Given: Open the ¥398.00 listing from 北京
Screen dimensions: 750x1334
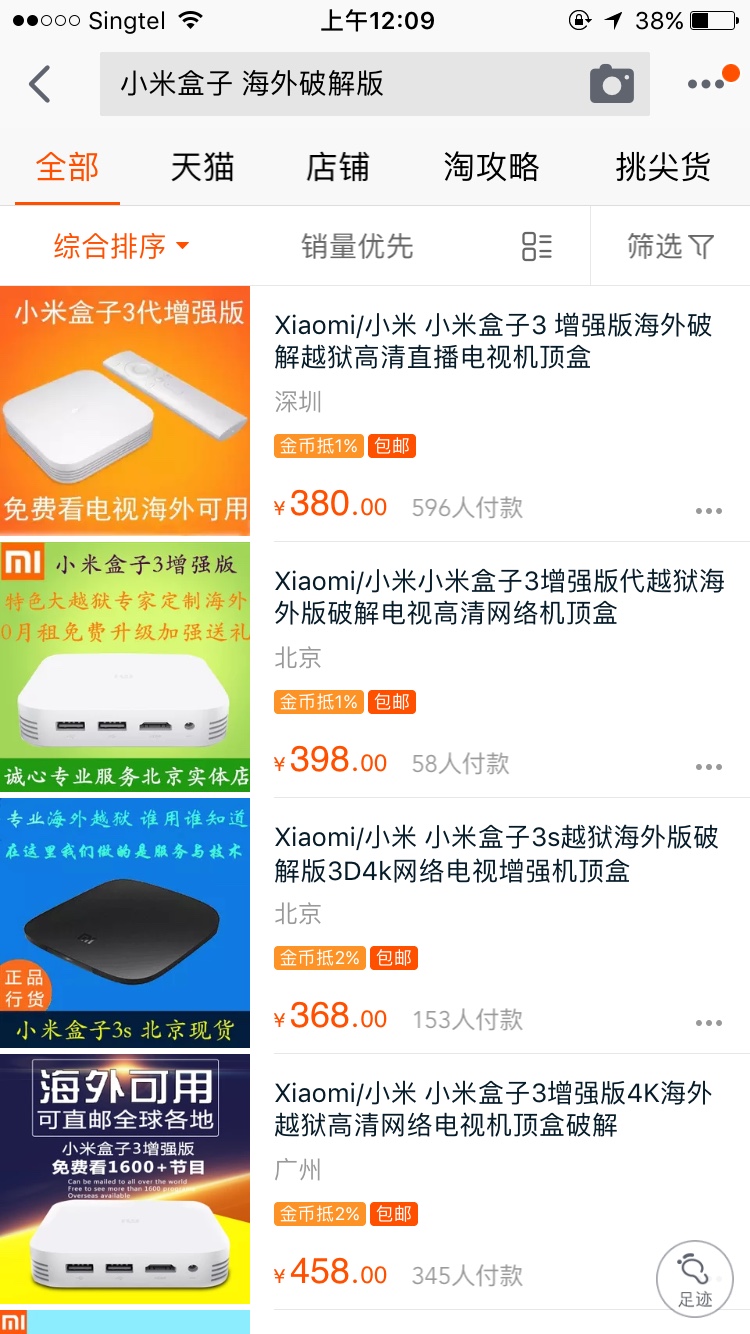Looking at the screenshot, I should pyautogui.click(x=498, y=597).
